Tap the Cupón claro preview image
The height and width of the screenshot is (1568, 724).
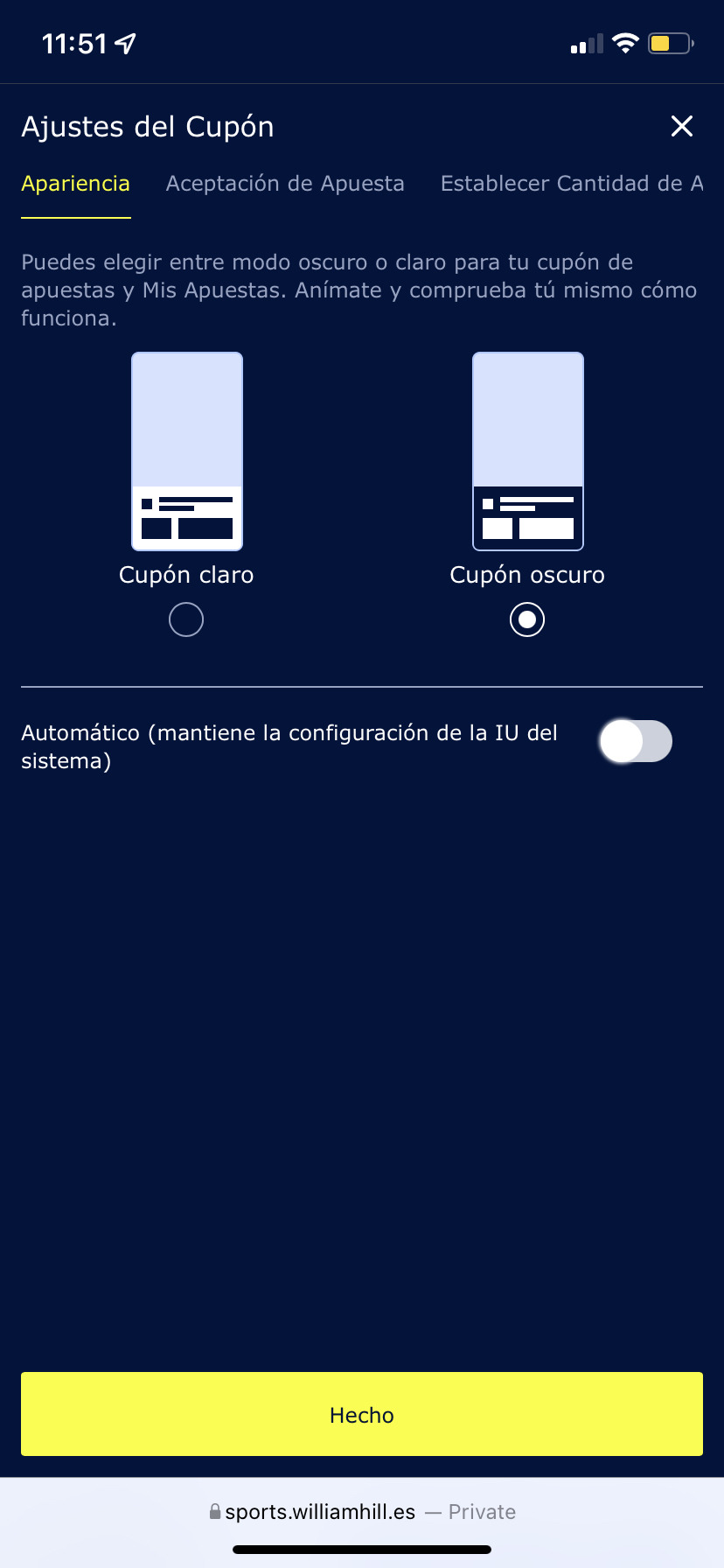pos(187,451)
